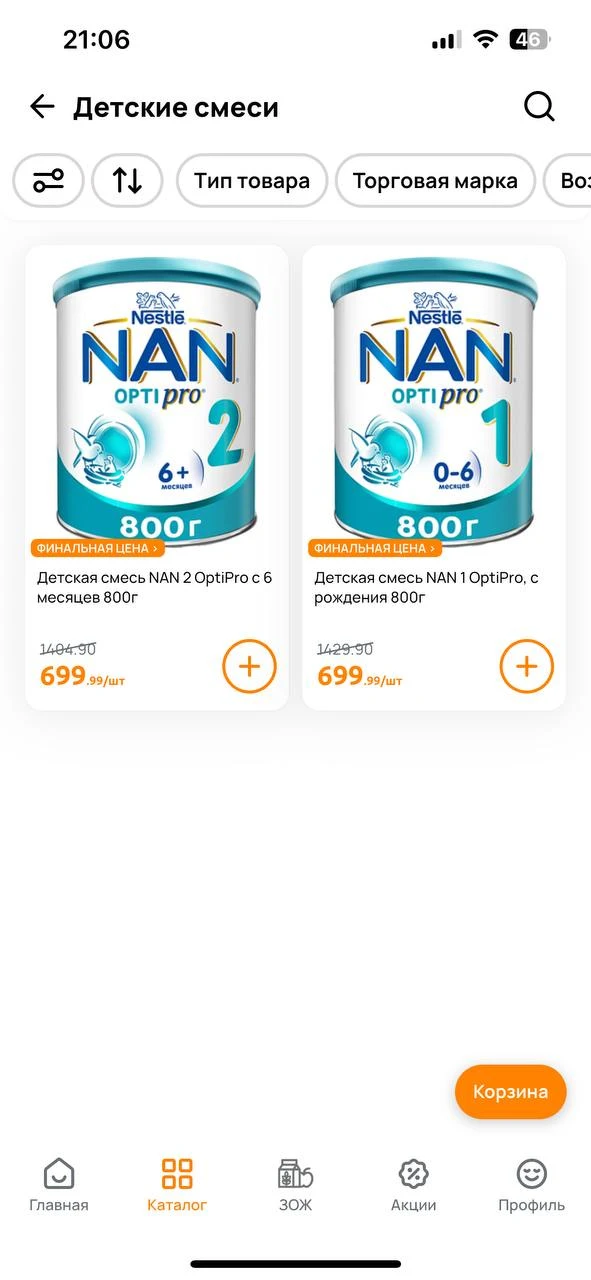Open the NAN 2 OptiPro product card
591x1280 pixels.
click(x=157, y=478)
